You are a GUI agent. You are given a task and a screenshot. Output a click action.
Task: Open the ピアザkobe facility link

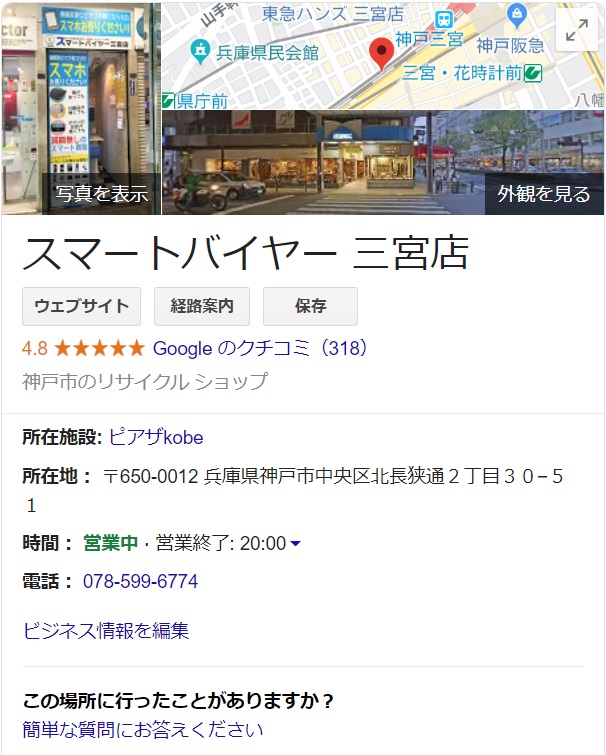coord(156,437)
